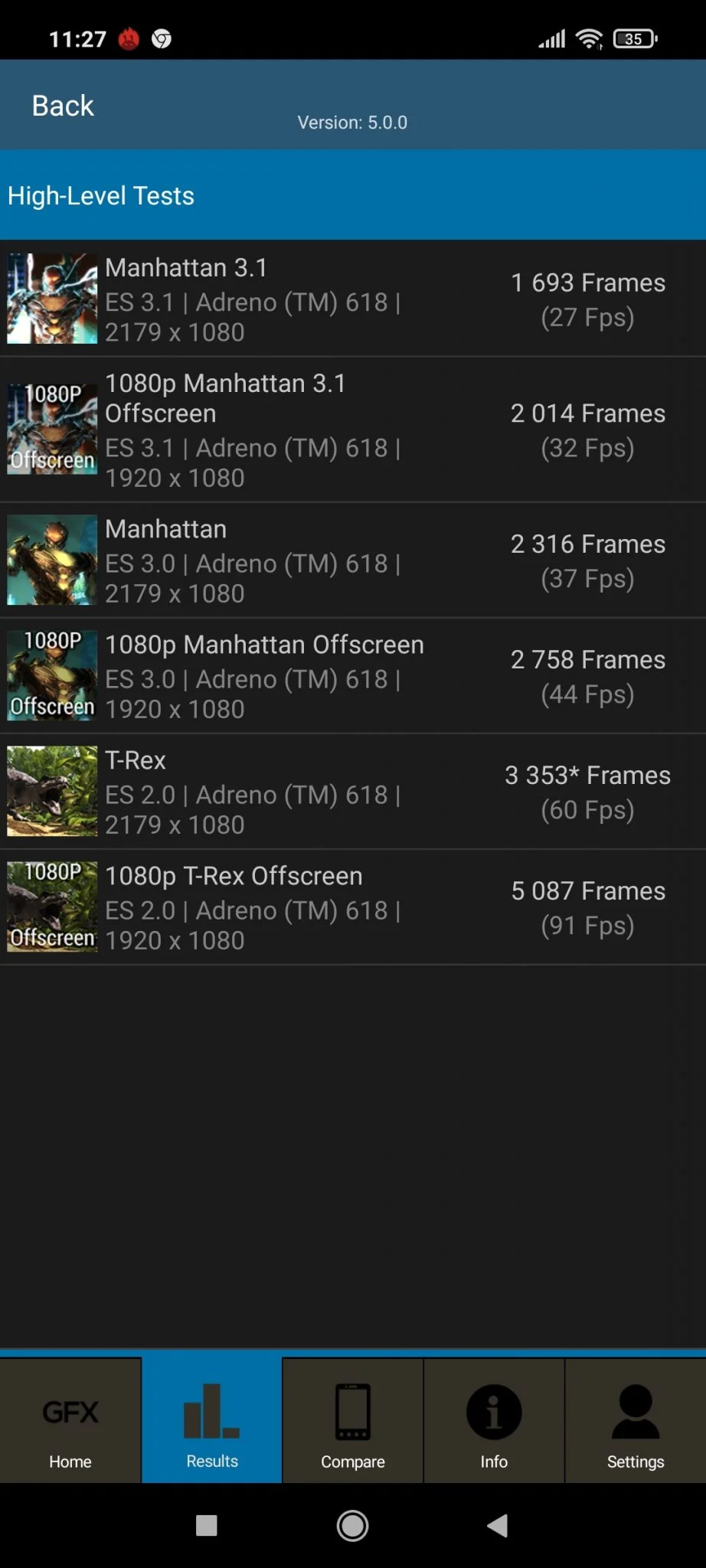Open 1080p Manhattan 3.1 Offscreen result
The width and height of the screenshot is (706, 1568).
click(x=352, y=430)
